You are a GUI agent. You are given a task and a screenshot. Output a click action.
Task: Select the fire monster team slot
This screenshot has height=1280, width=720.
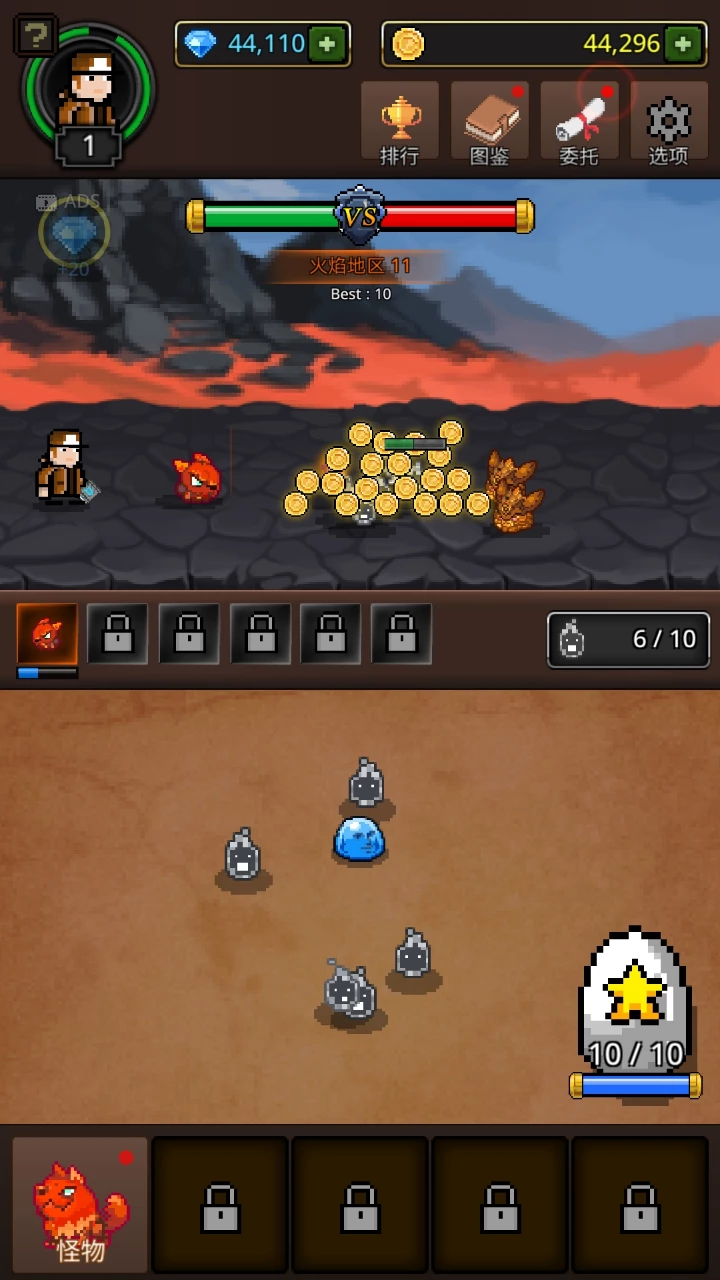coord(47,634)
